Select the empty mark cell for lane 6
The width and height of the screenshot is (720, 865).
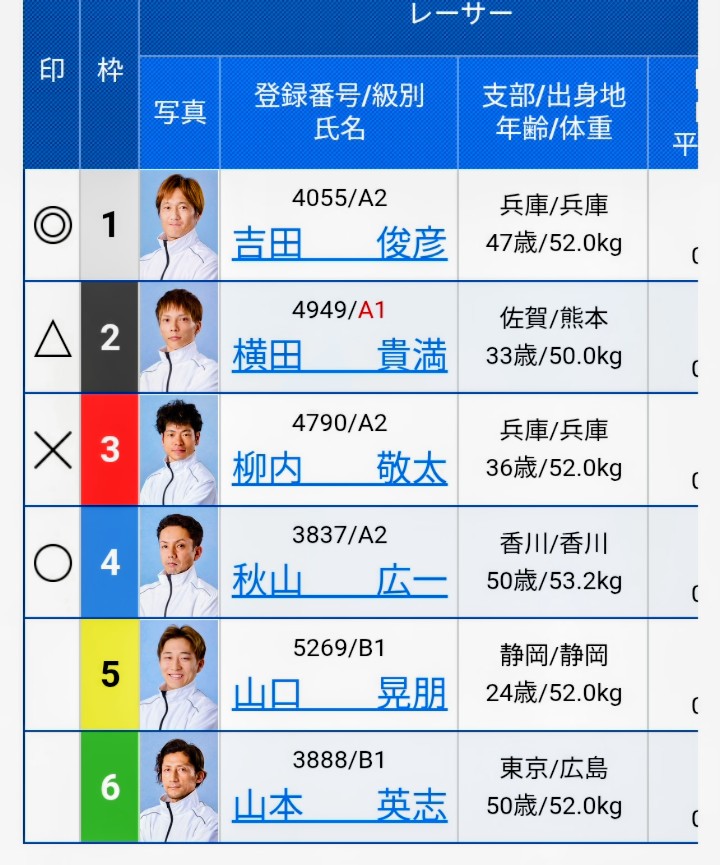51,787
